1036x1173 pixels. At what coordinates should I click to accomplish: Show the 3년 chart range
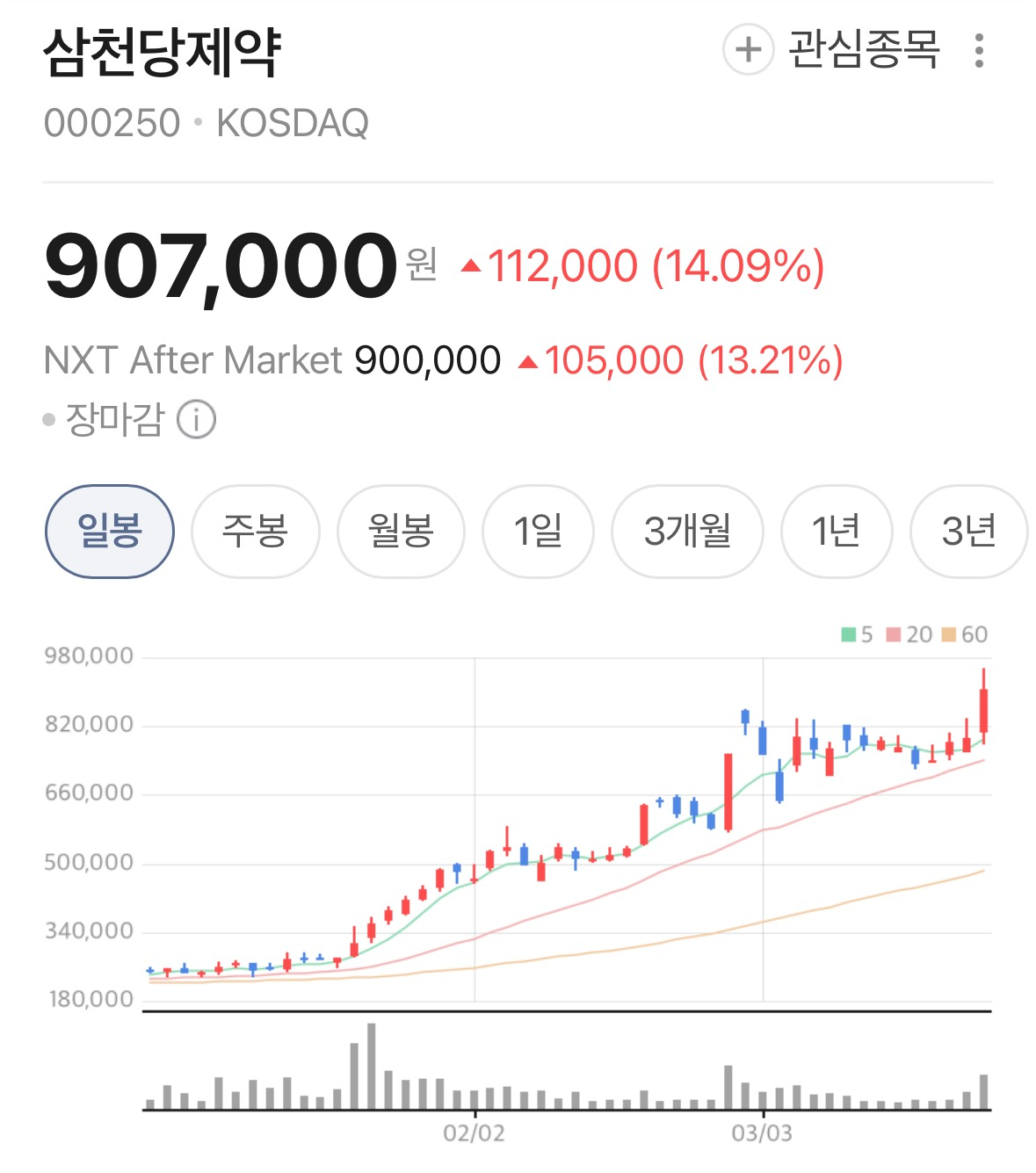pos(967,532)
